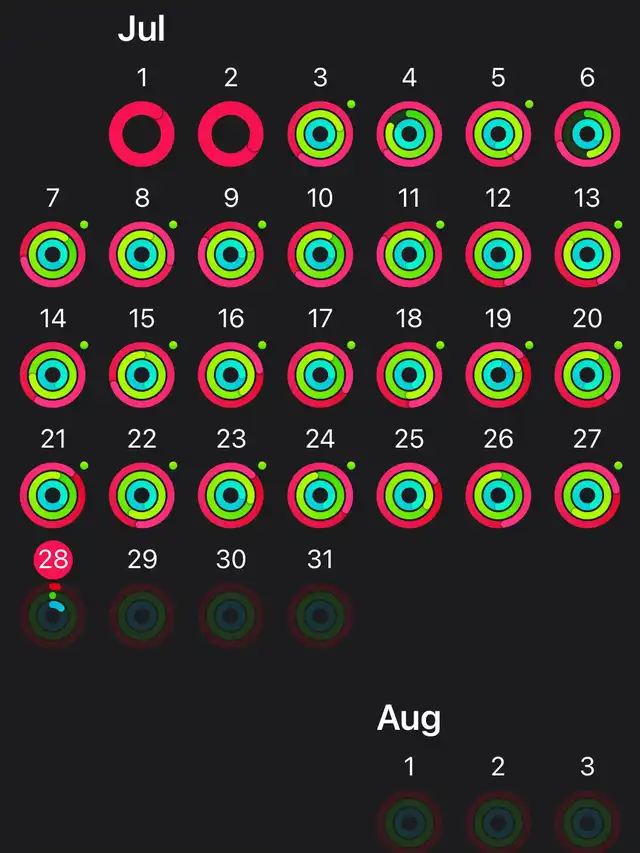Select the July 3 activity rings
The width and height of the screenshot is (640, 853).
click(320, 133)
